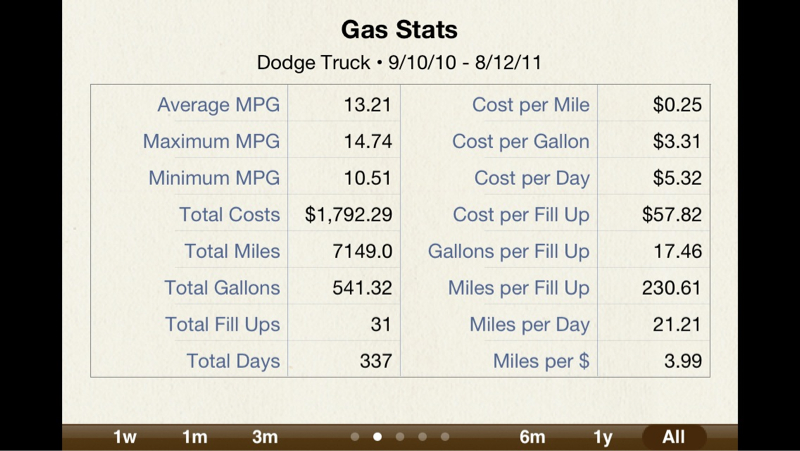Tap the All time range tab
Viewport: 800px width, 451px height.
pyautogui.click(x=674, y=437)
